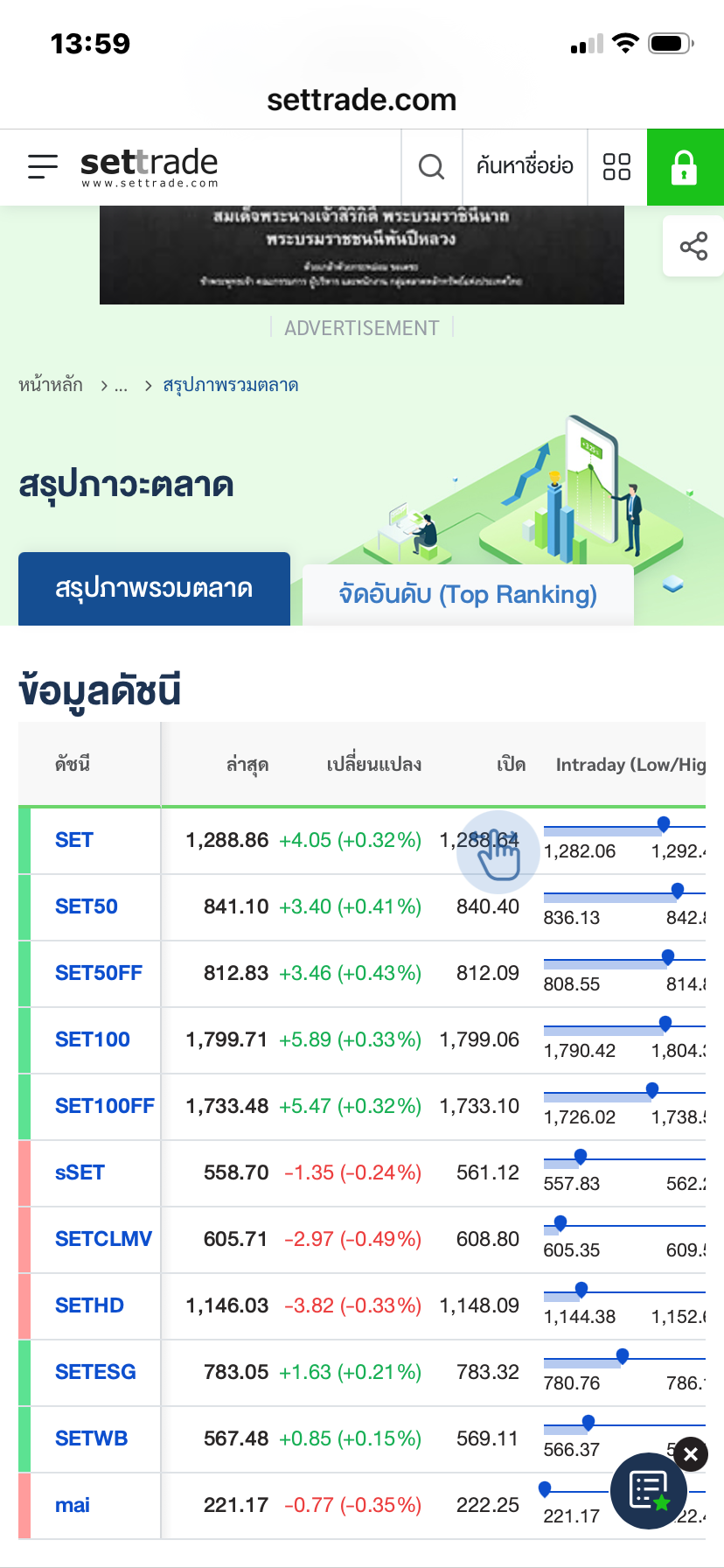Tap the green lock login button
Screen dimensions: 724x1568
685,167
